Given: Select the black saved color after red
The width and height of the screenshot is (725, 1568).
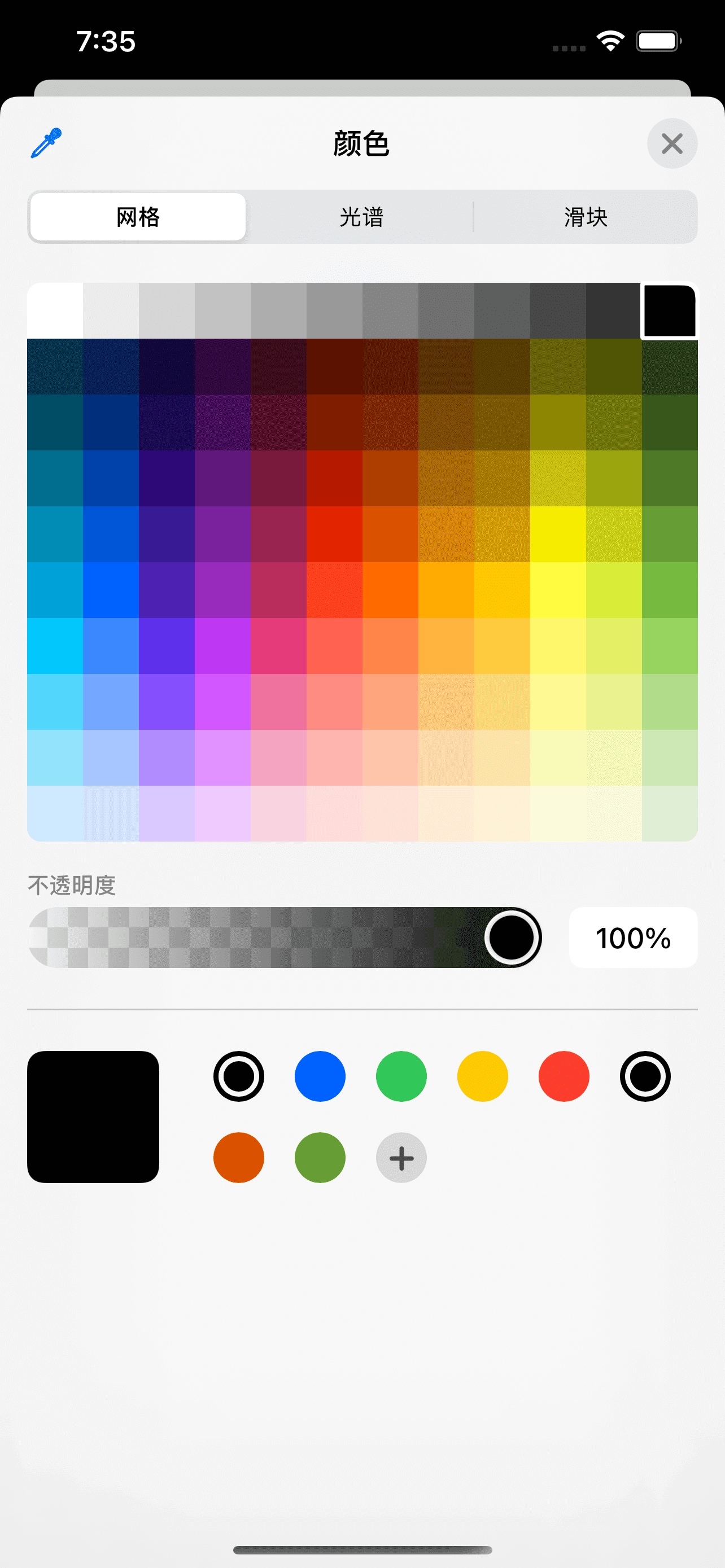Looking at the screenshot, I should coord(645,1076).
